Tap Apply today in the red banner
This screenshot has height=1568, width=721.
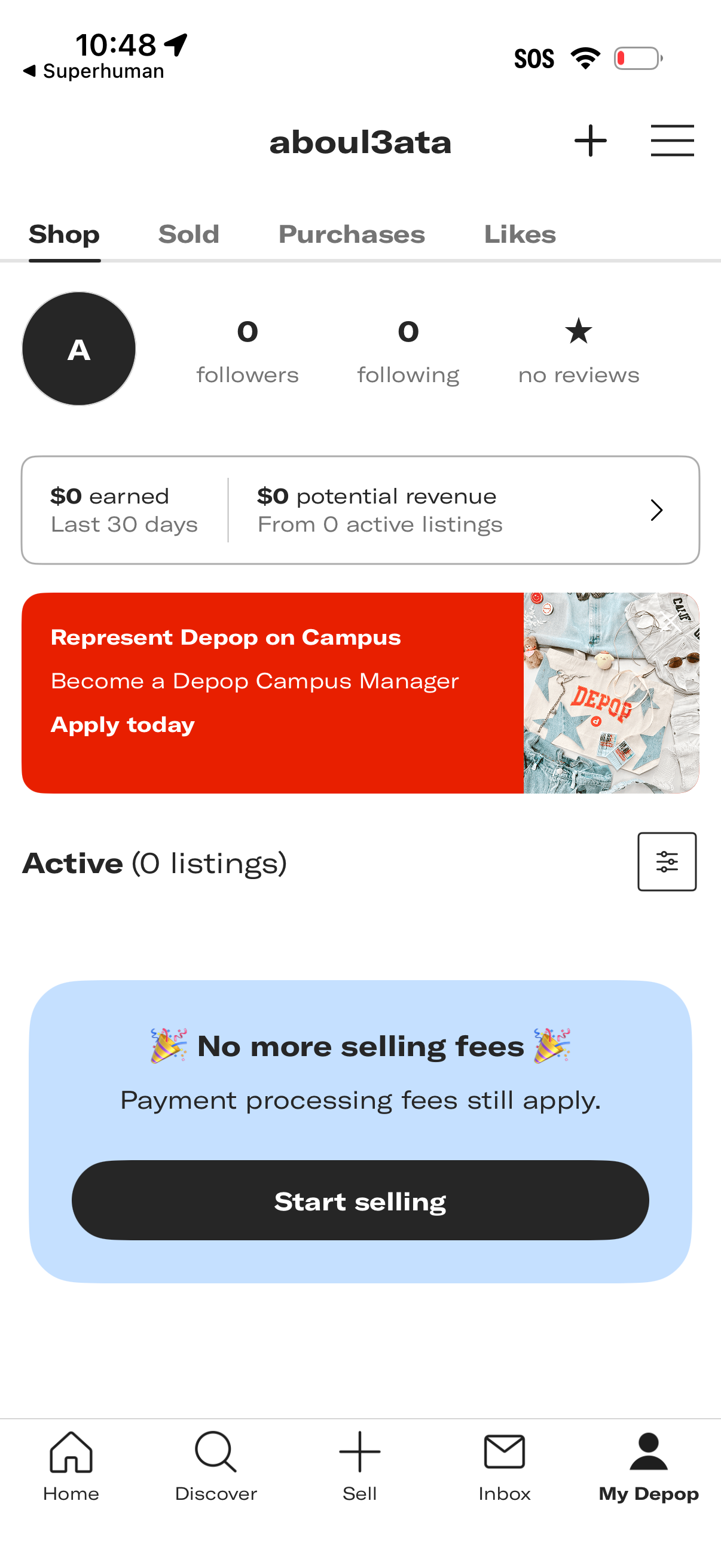pos(123,724)
